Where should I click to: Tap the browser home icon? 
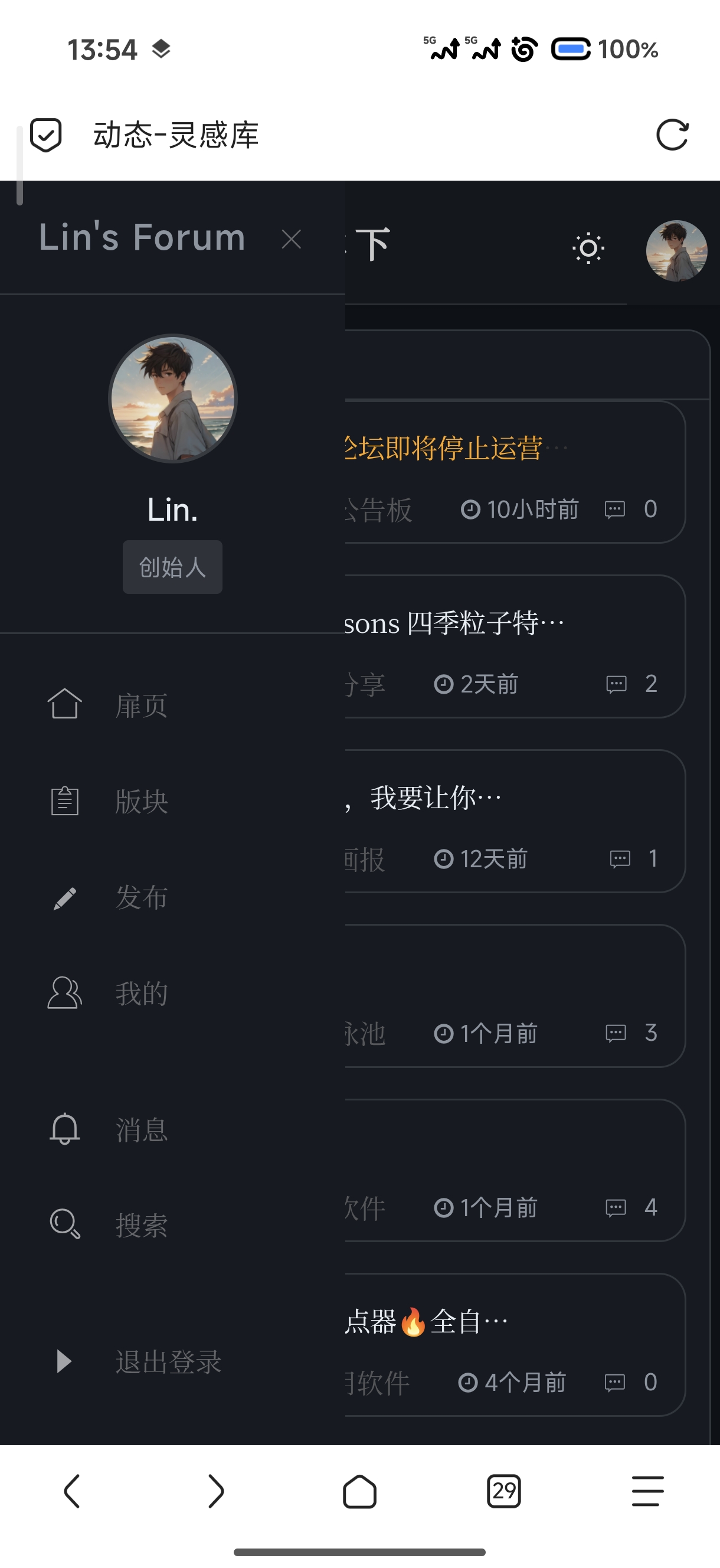[x=359, y=1491]
